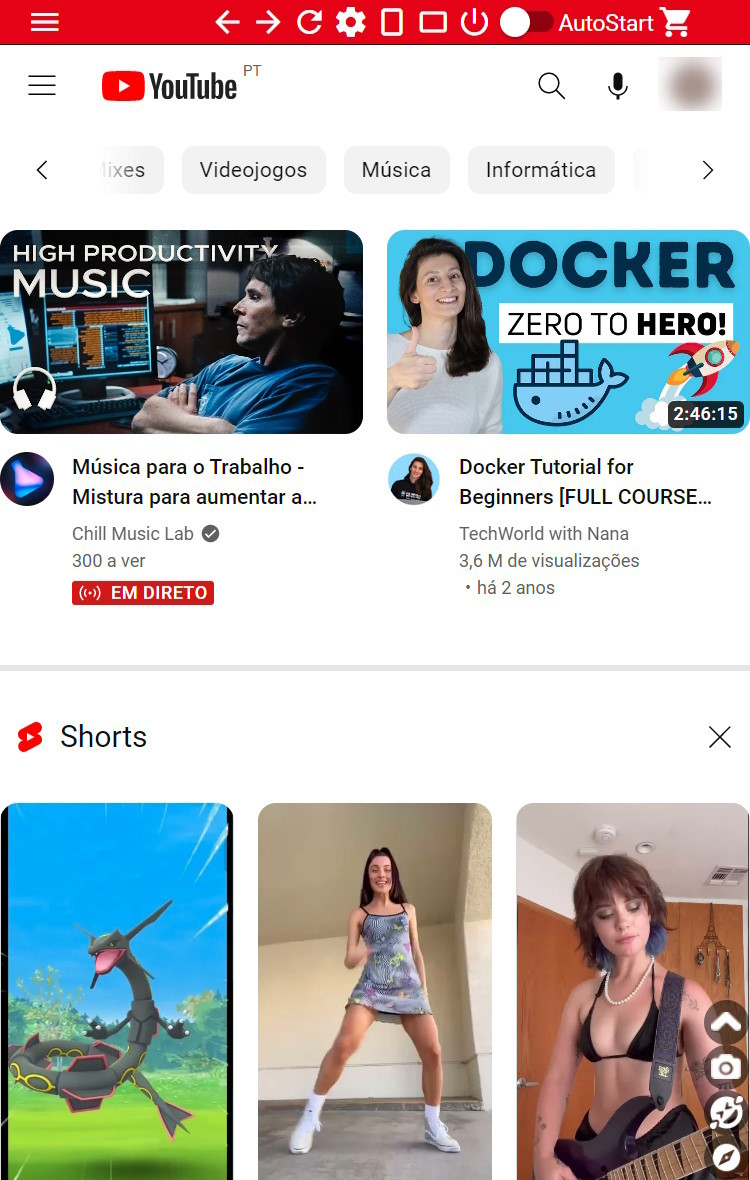
Task: Open YouTube search
Action: click(551, 86)
